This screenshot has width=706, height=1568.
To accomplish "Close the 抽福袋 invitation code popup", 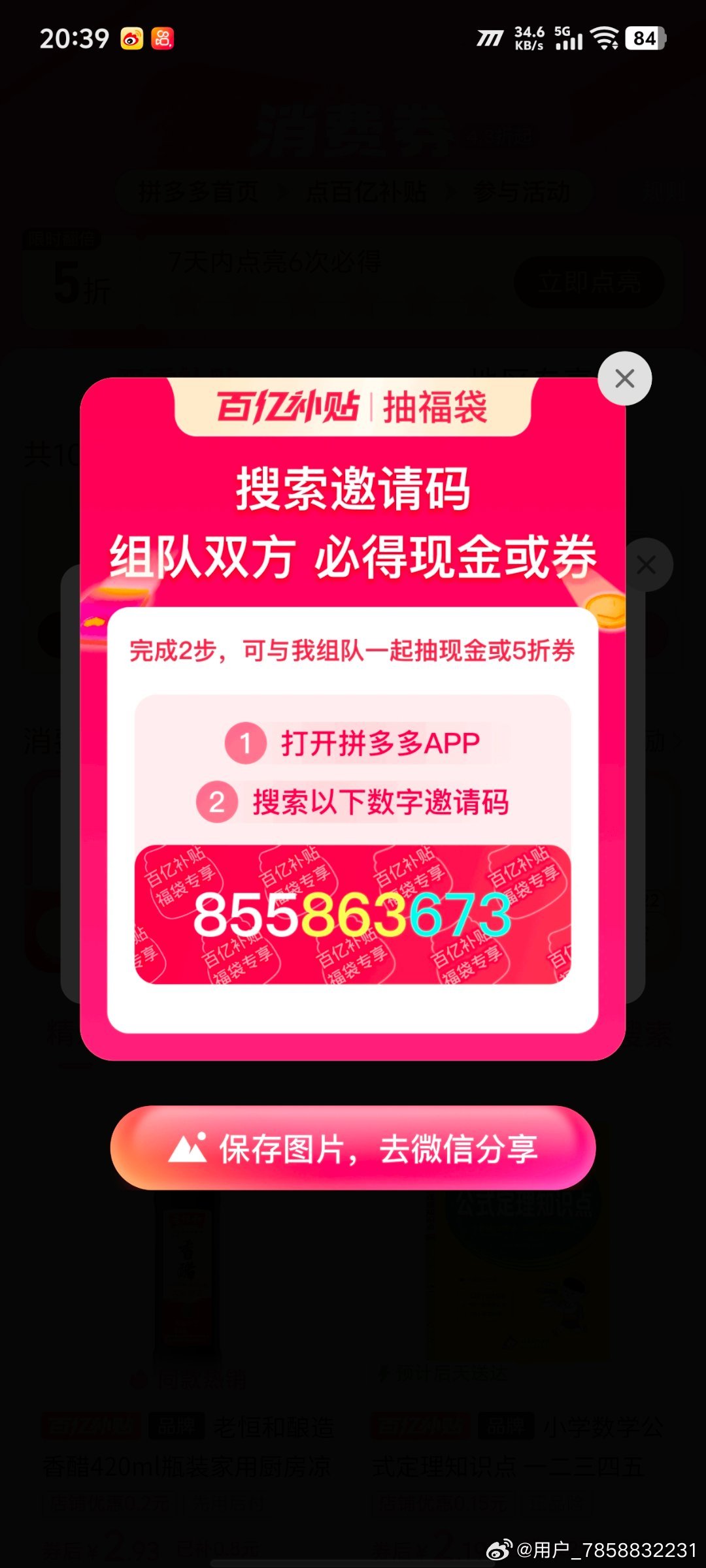I will pos(624,378).
